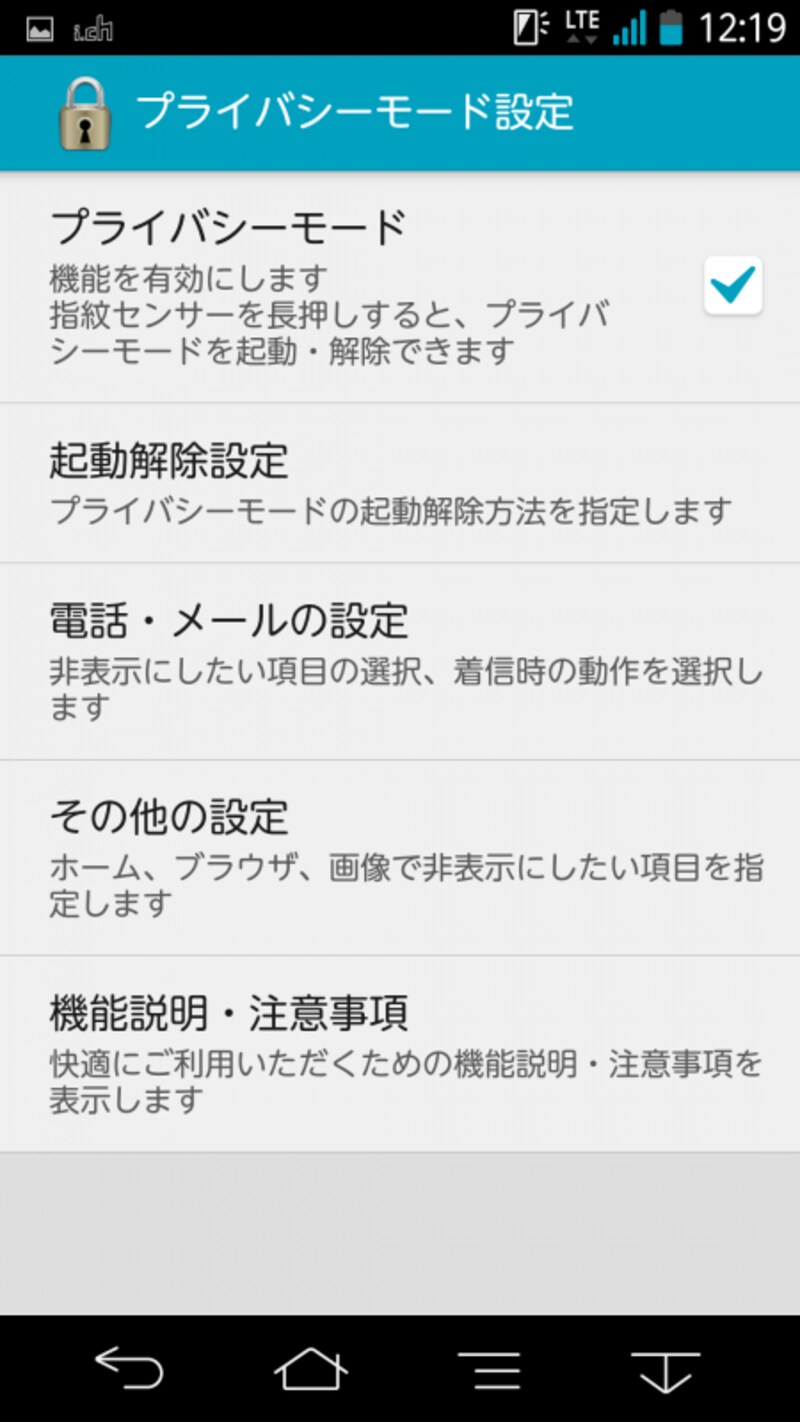Viewport: 800px width, 1422px height.
Task: Open 機能説明・注意事項
Action: click(400, 1053)
